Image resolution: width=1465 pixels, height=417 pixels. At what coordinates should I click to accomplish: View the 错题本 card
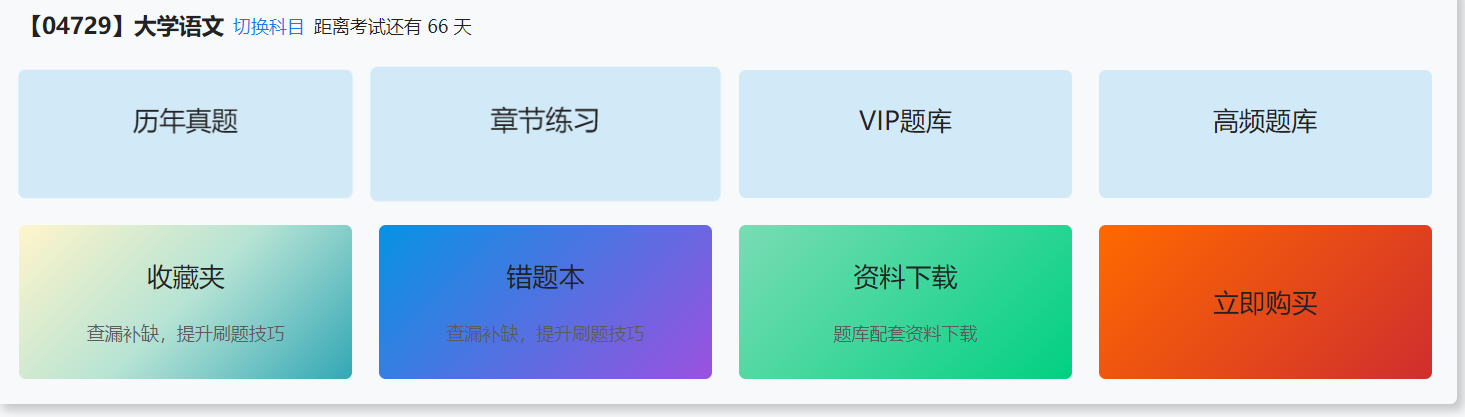click(x=545, y=301)
